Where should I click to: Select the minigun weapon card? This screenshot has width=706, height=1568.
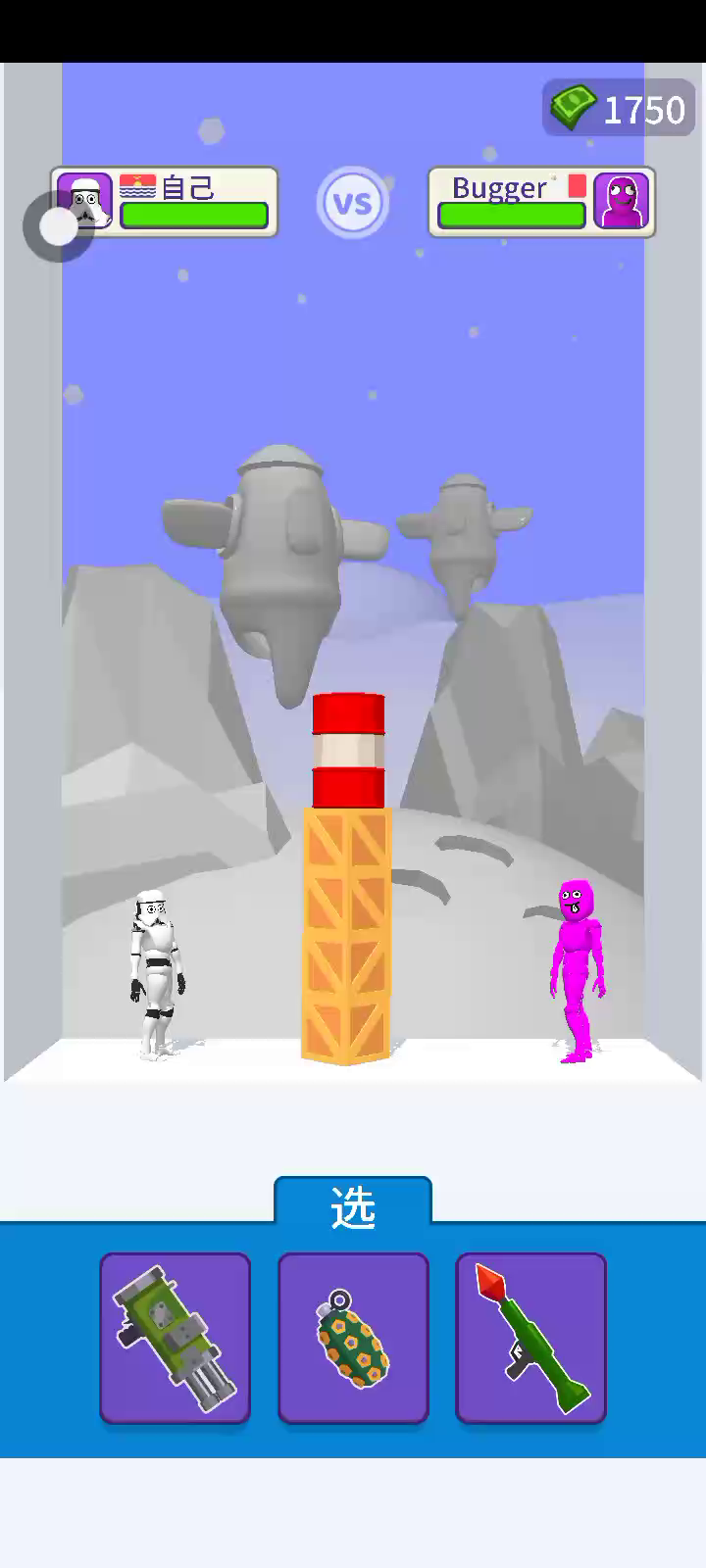pos(176,1338)
